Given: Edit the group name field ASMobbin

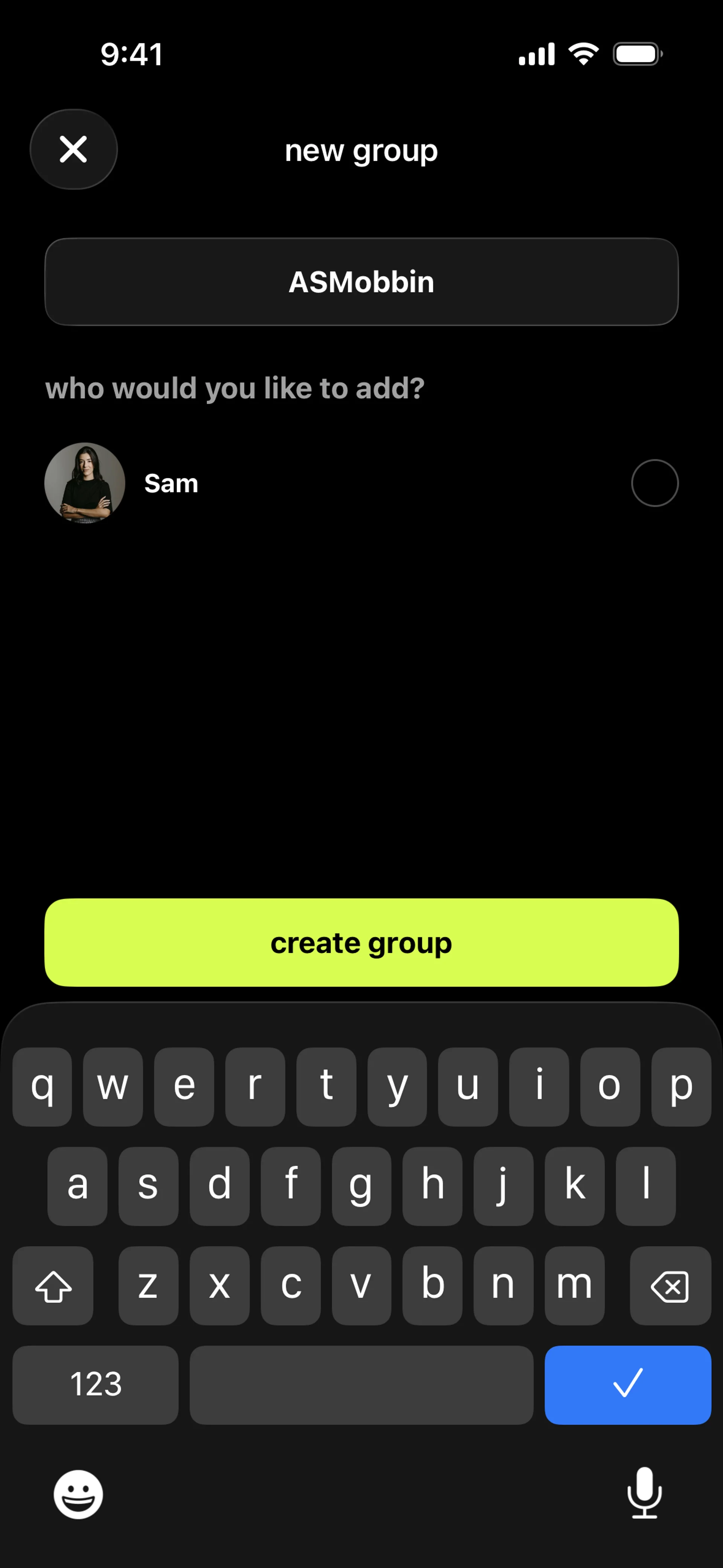Looking at the screenshot, I should click(361, 282).
